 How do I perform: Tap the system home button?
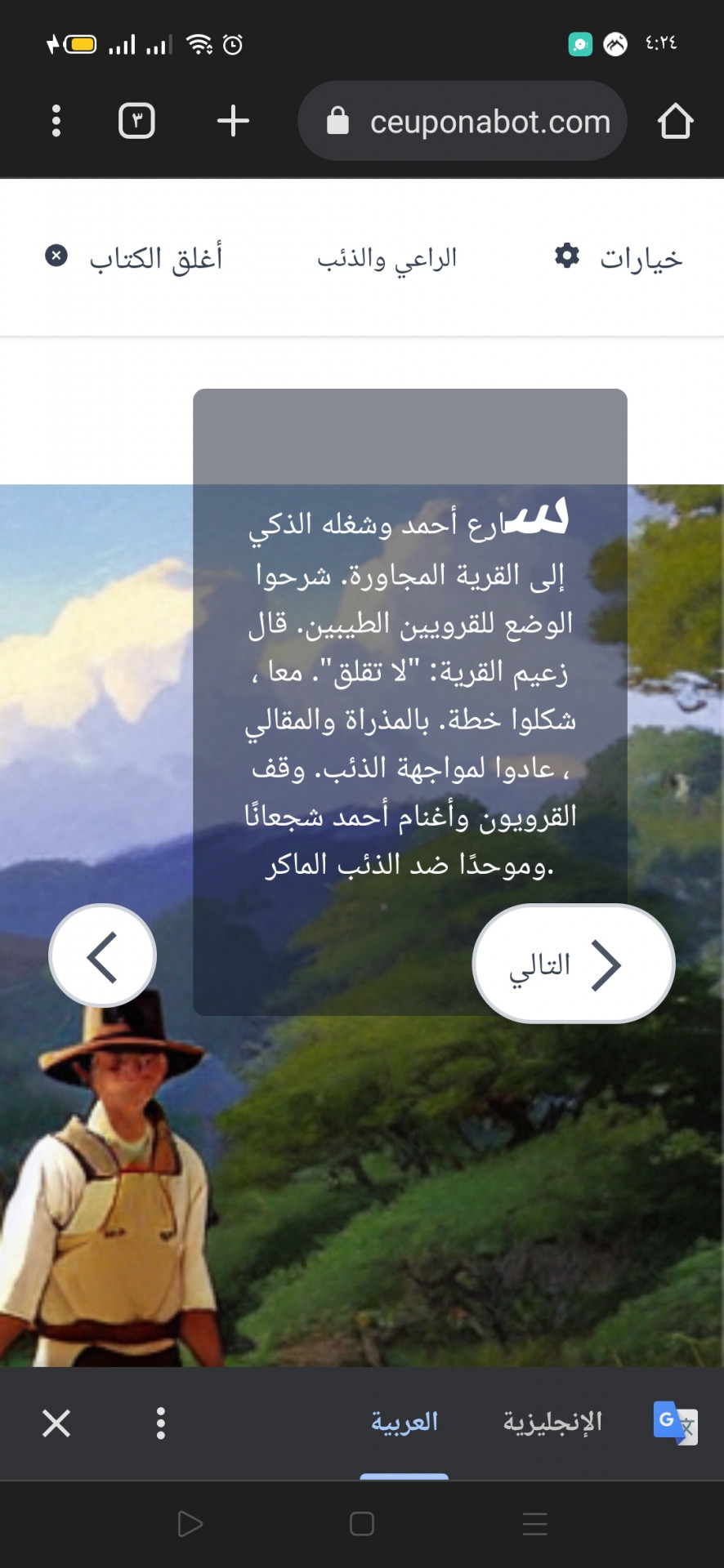coord(362,1524)
